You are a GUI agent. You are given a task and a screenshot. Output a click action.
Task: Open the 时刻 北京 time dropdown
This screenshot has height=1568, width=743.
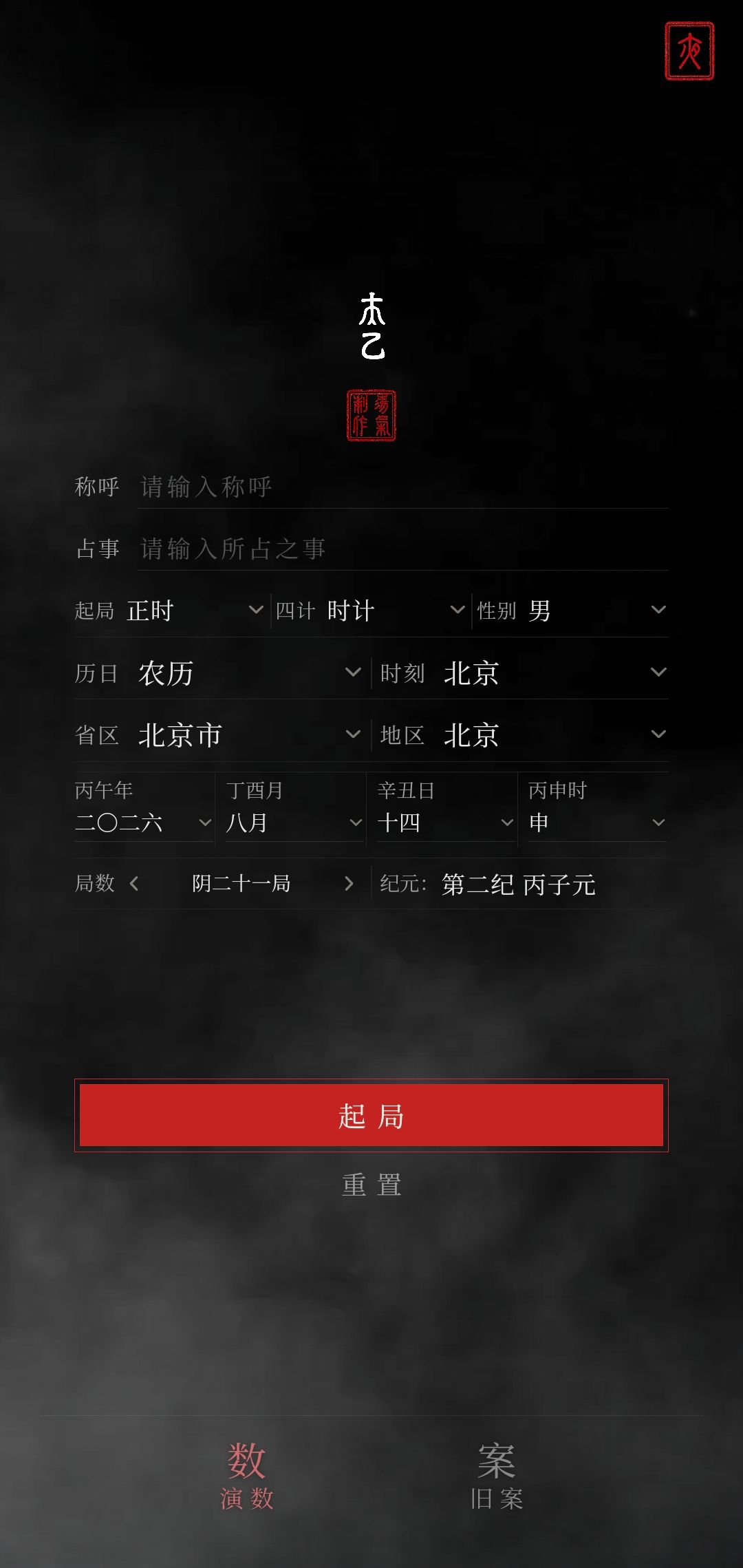pos(524,672)
